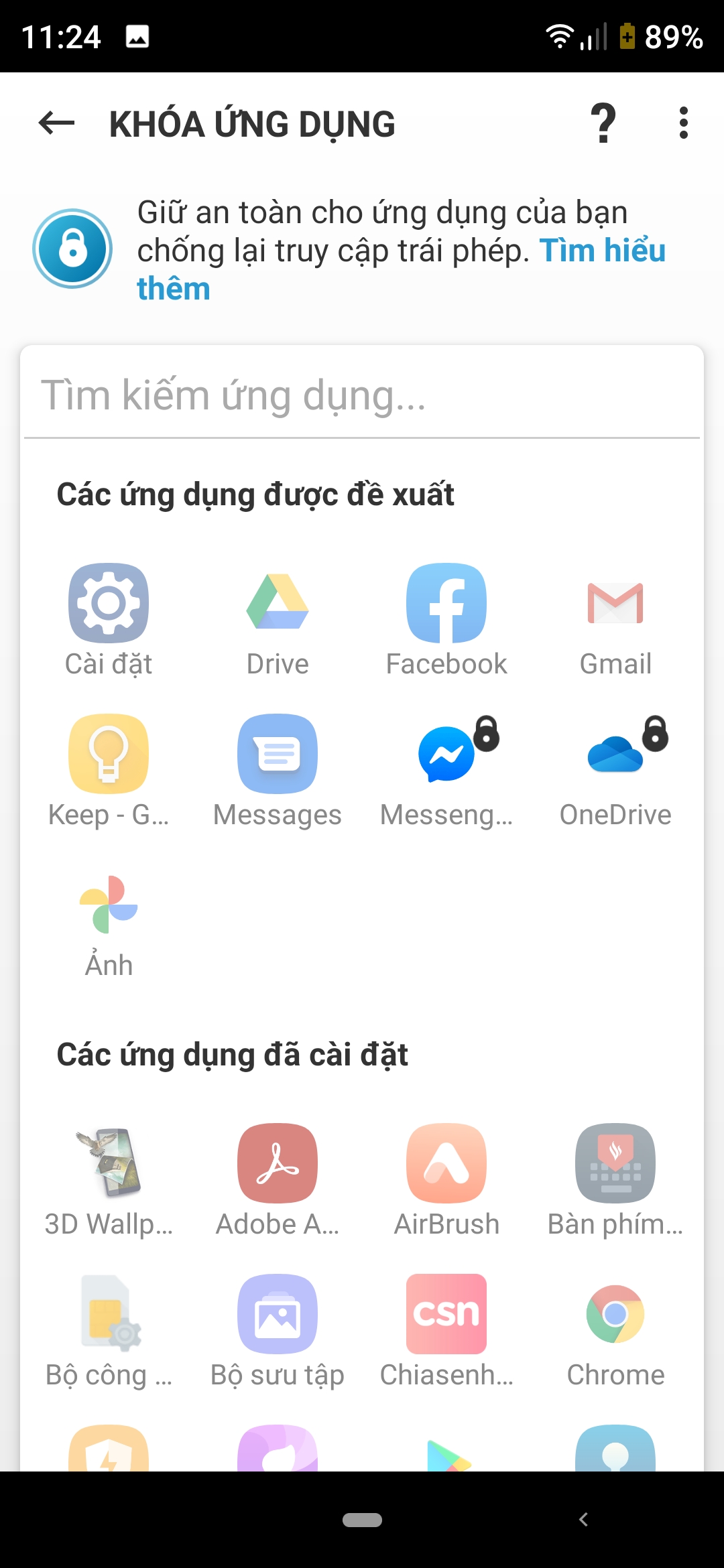724x1568 pixels.
Task: Lock the AirBrush app
Action: (x=446, y=1163)
